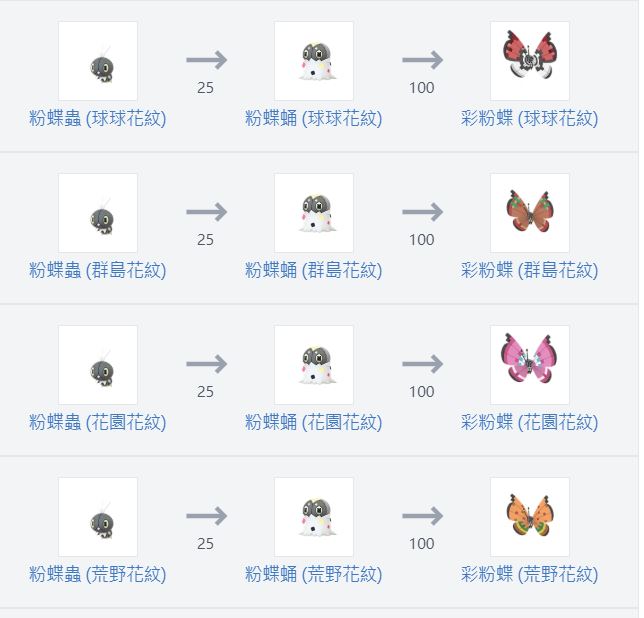Image resolution: width=644 pixels, height=618 pixels.
Task: Open 粉蝶蟲 (群島花紋) link
Action: [x=98, y=270]
